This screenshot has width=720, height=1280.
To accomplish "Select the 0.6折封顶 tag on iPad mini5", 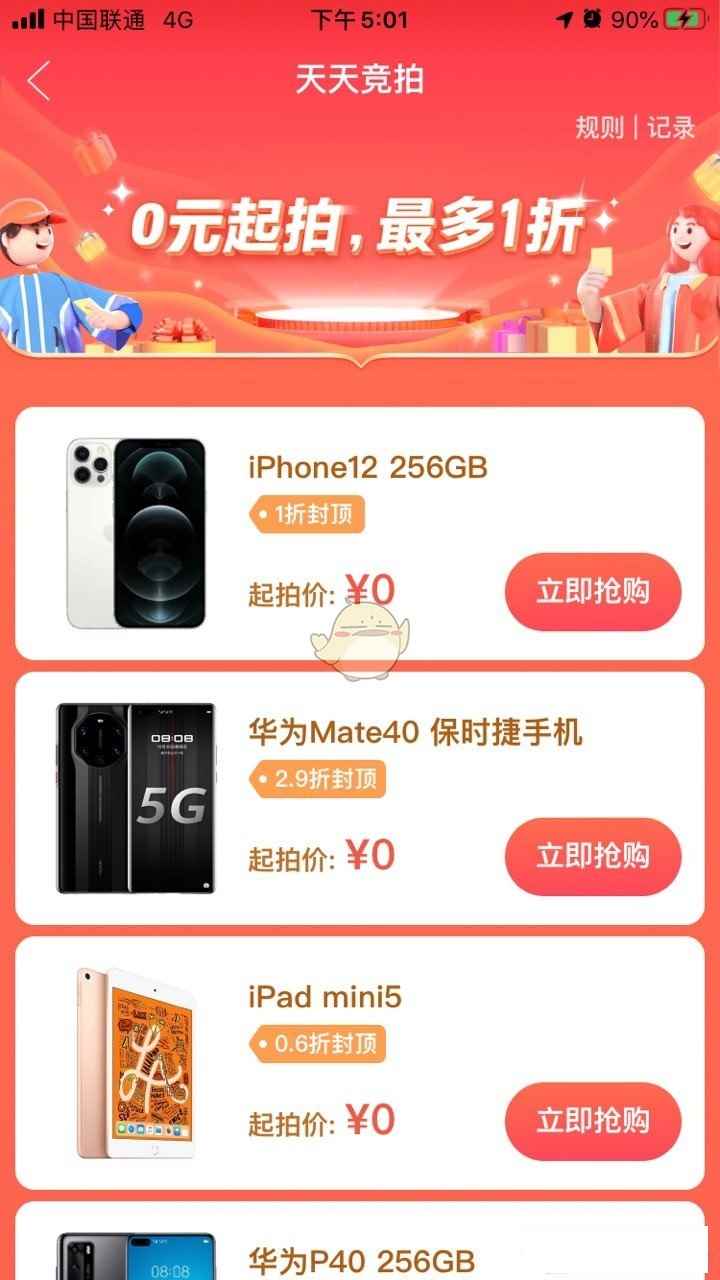I will [x=318, y=1044].
